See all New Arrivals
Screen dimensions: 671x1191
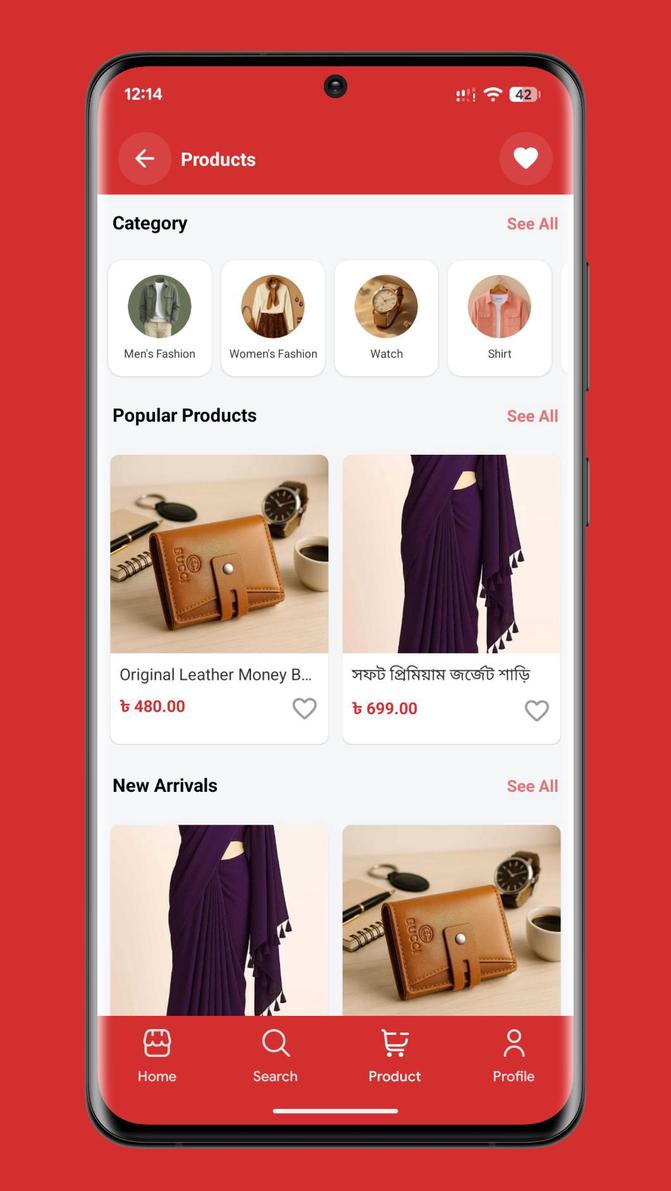pos(532,786)
